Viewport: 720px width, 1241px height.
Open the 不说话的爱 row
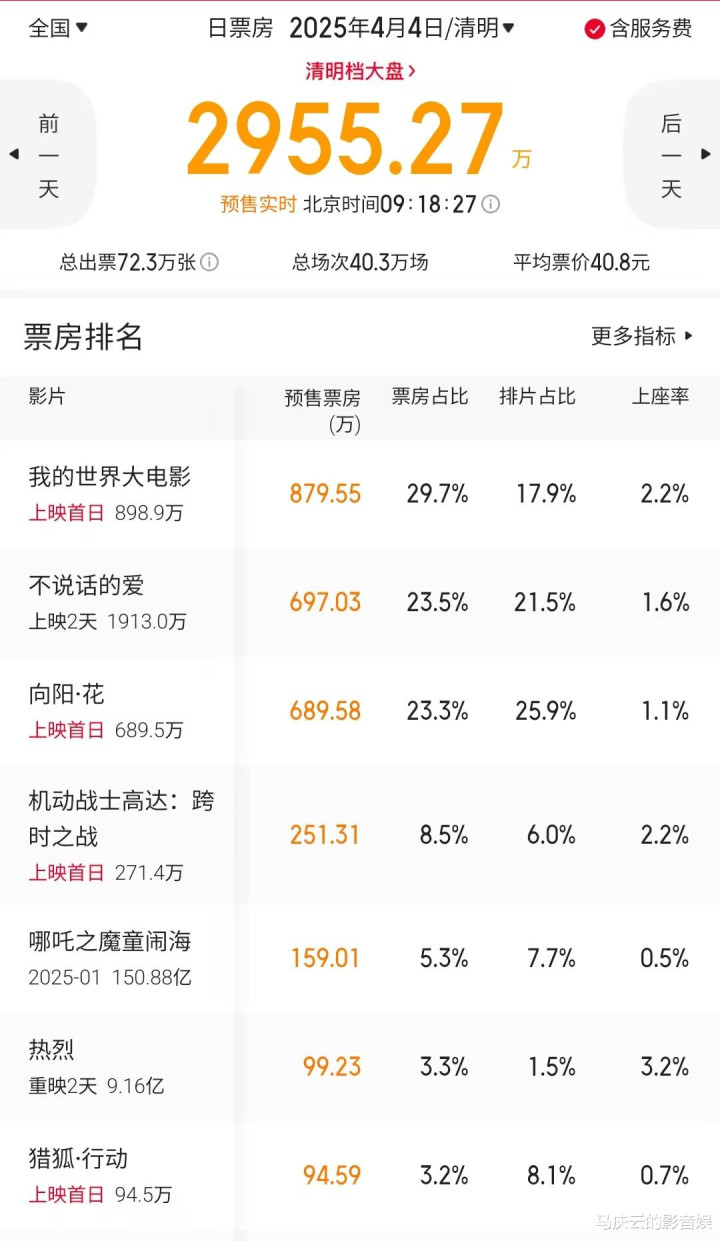point(360,603)
